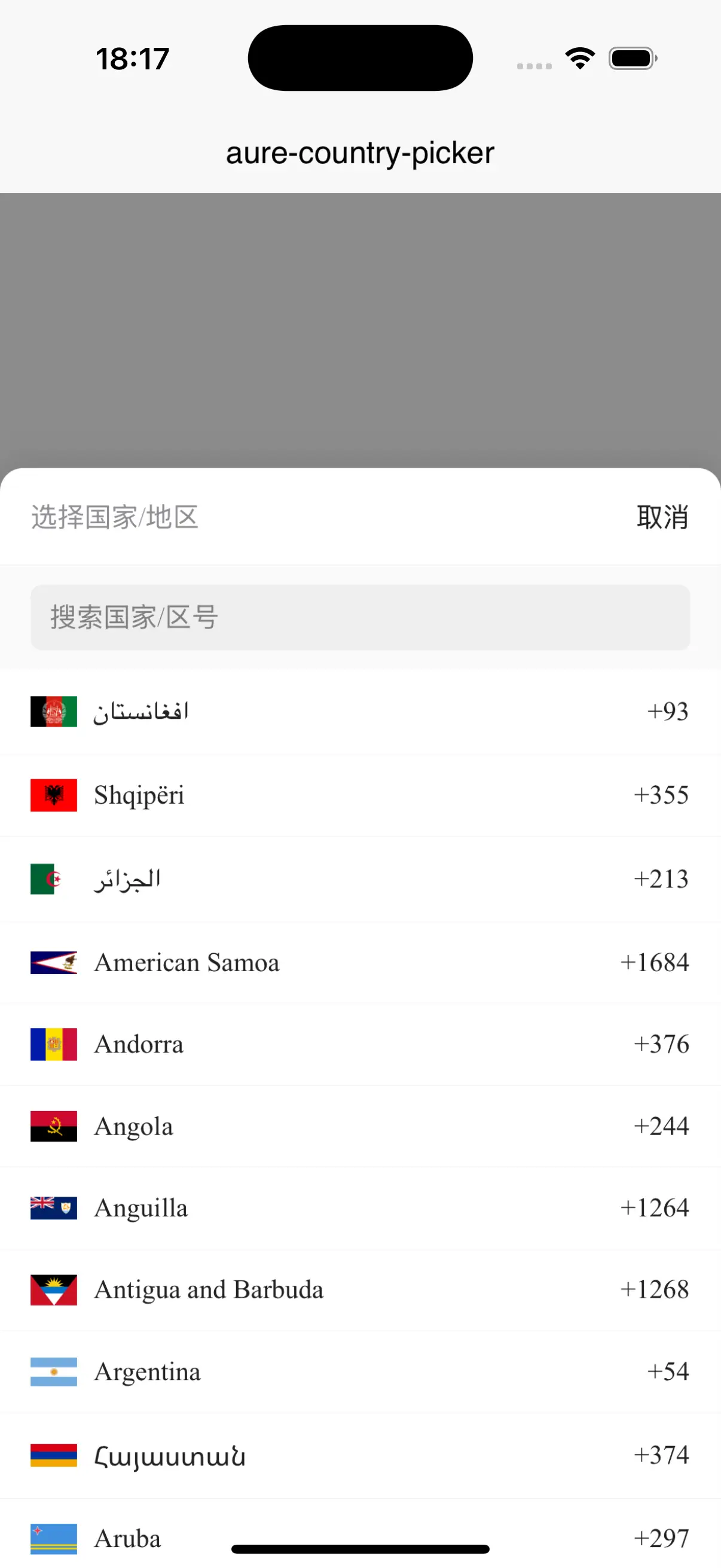Choose Shqipëri +355
721x1568 pixels.
360,795
